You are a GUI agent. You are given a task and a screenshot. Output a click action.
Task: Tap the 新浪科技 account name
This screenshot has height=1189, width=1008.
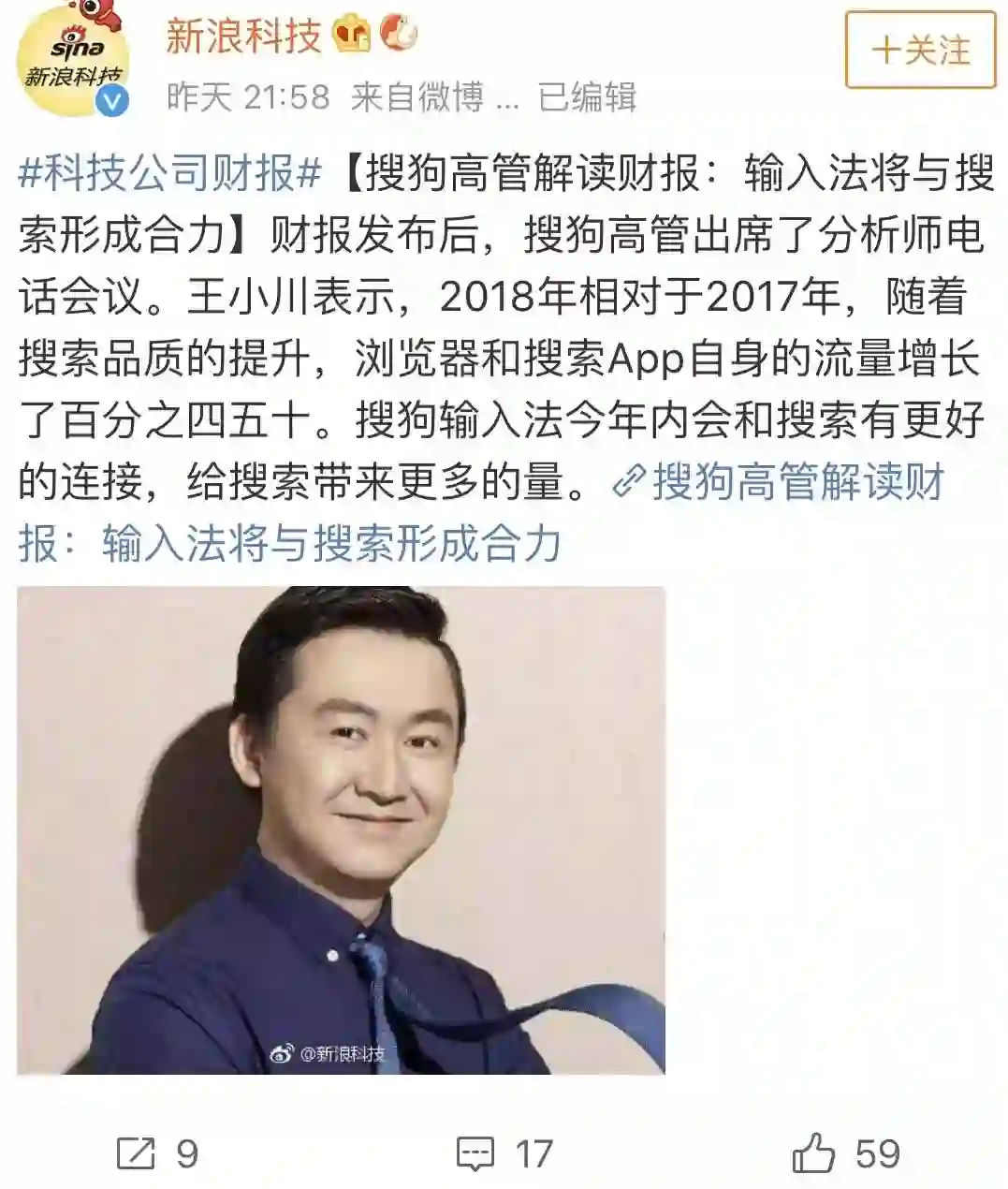243,37
